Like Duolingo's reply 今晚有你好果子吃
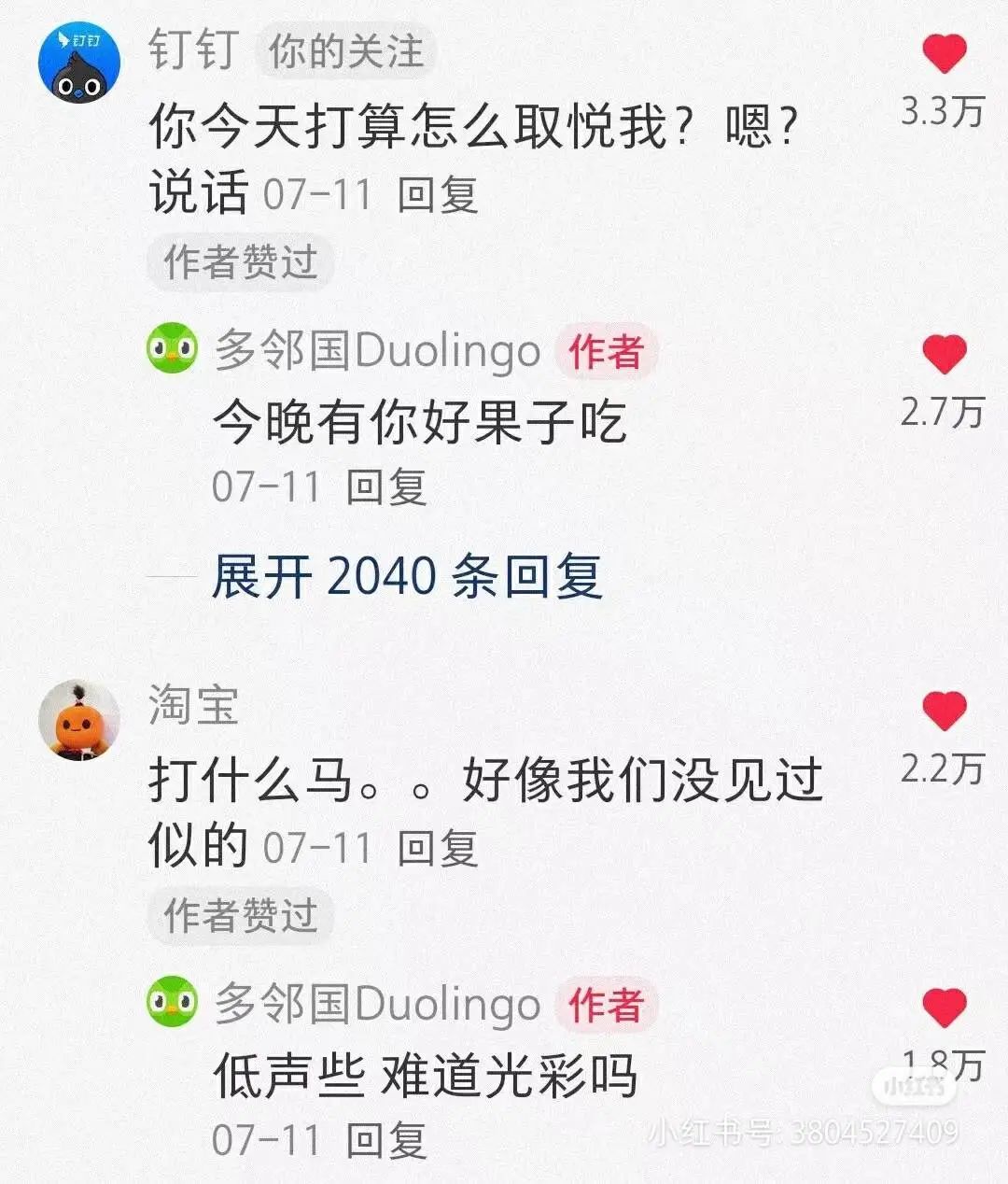 944,355
